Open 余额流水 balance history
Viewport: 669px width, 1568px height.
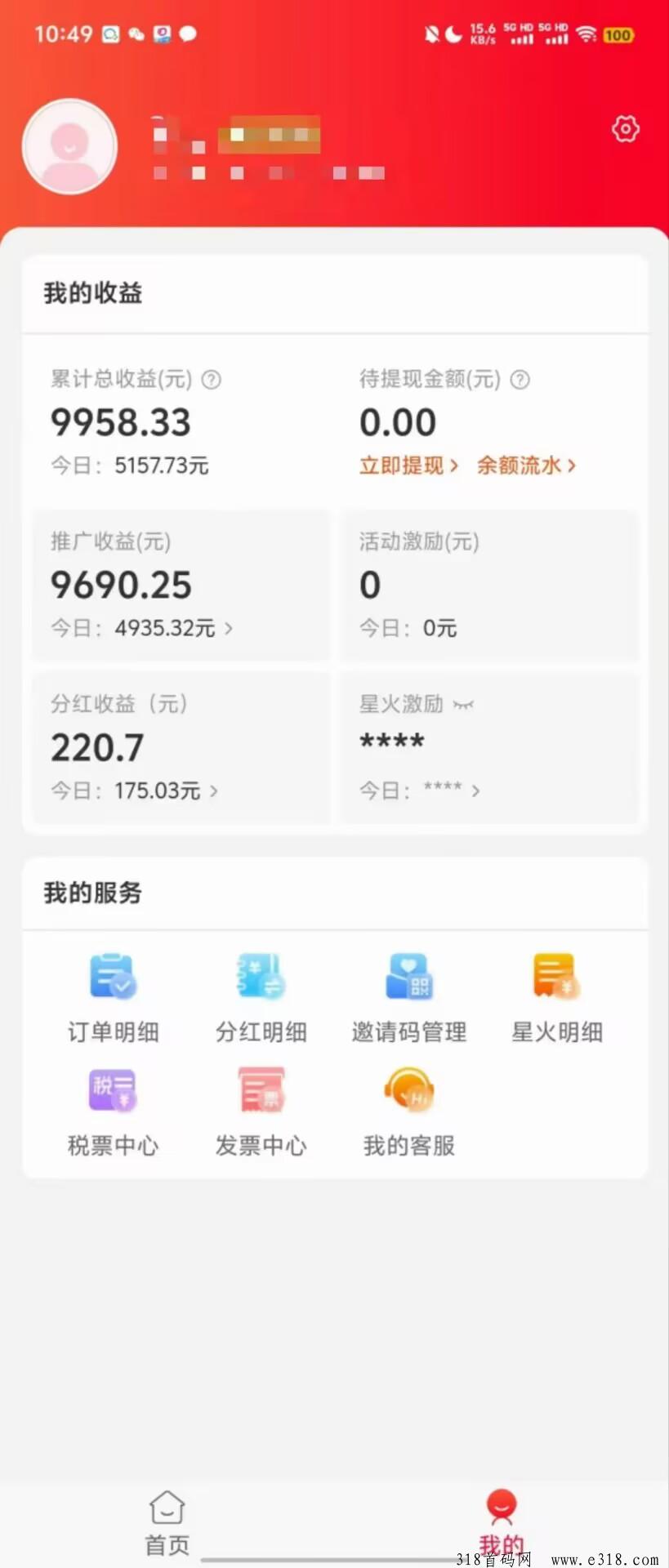[526, 465]
